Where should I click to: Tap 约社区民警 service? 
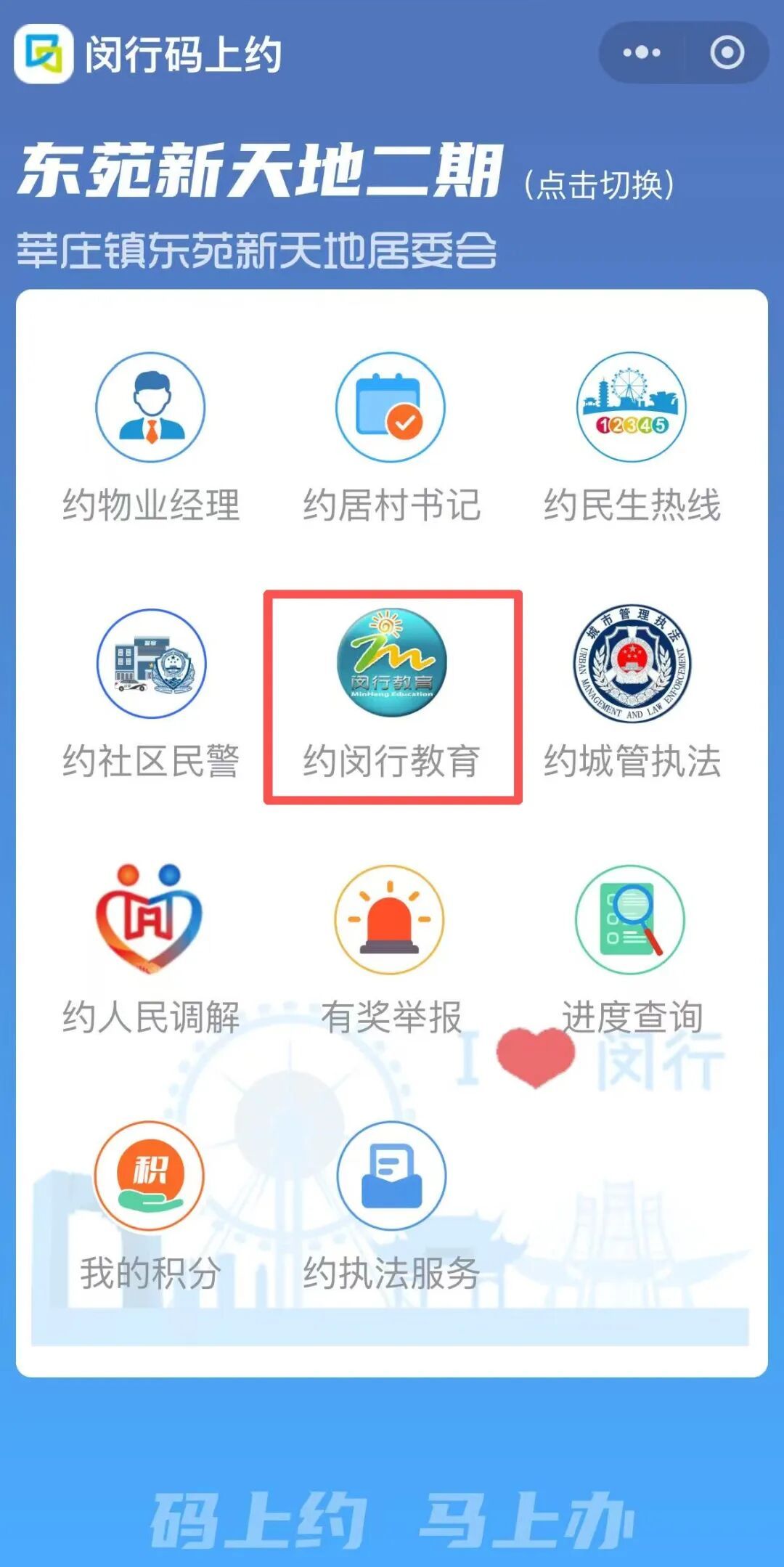tap(151, 693)
